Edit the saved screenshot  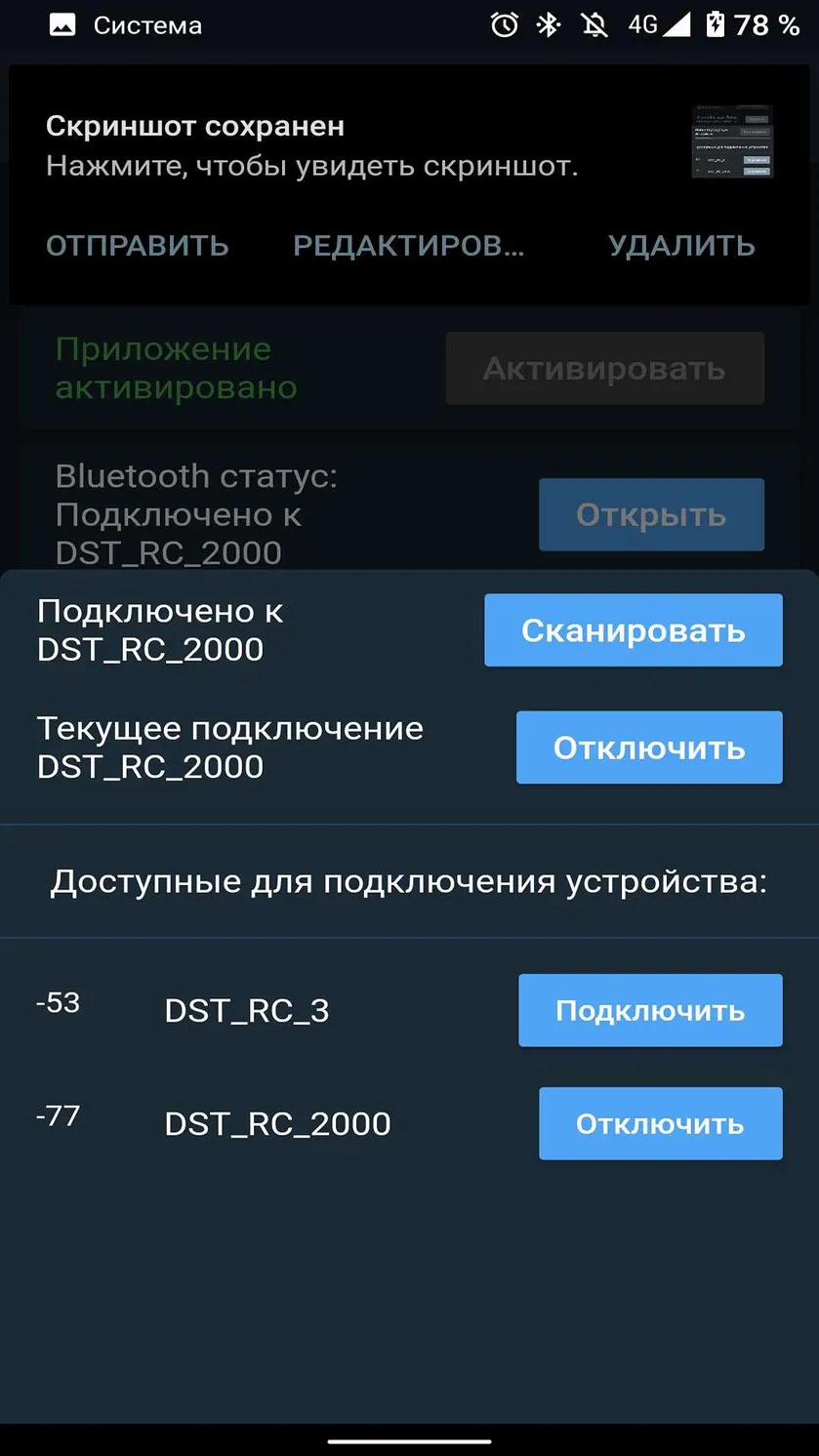pyautogui.click(x=409, y=245)
